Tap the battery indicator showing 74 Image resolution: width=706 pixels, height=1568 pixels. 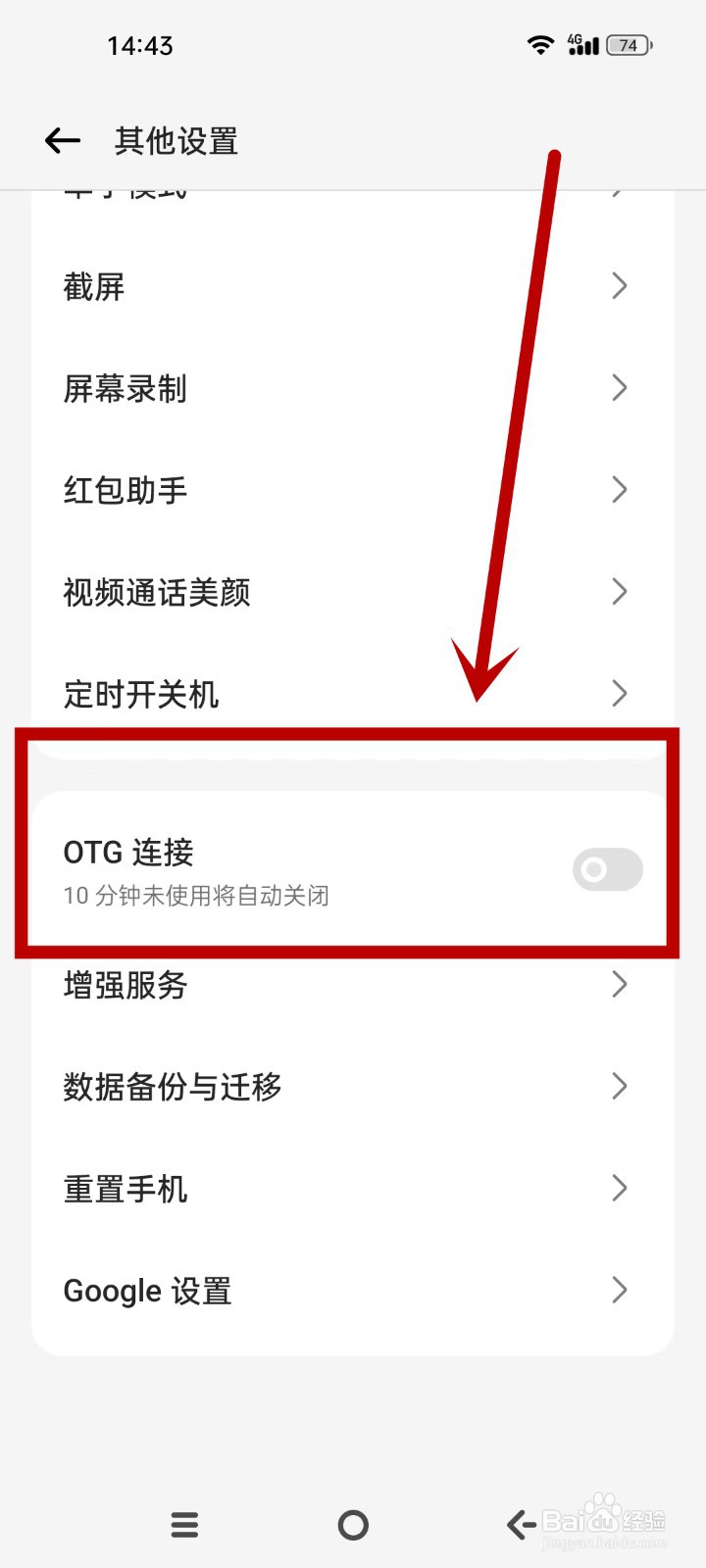(629, 44)
